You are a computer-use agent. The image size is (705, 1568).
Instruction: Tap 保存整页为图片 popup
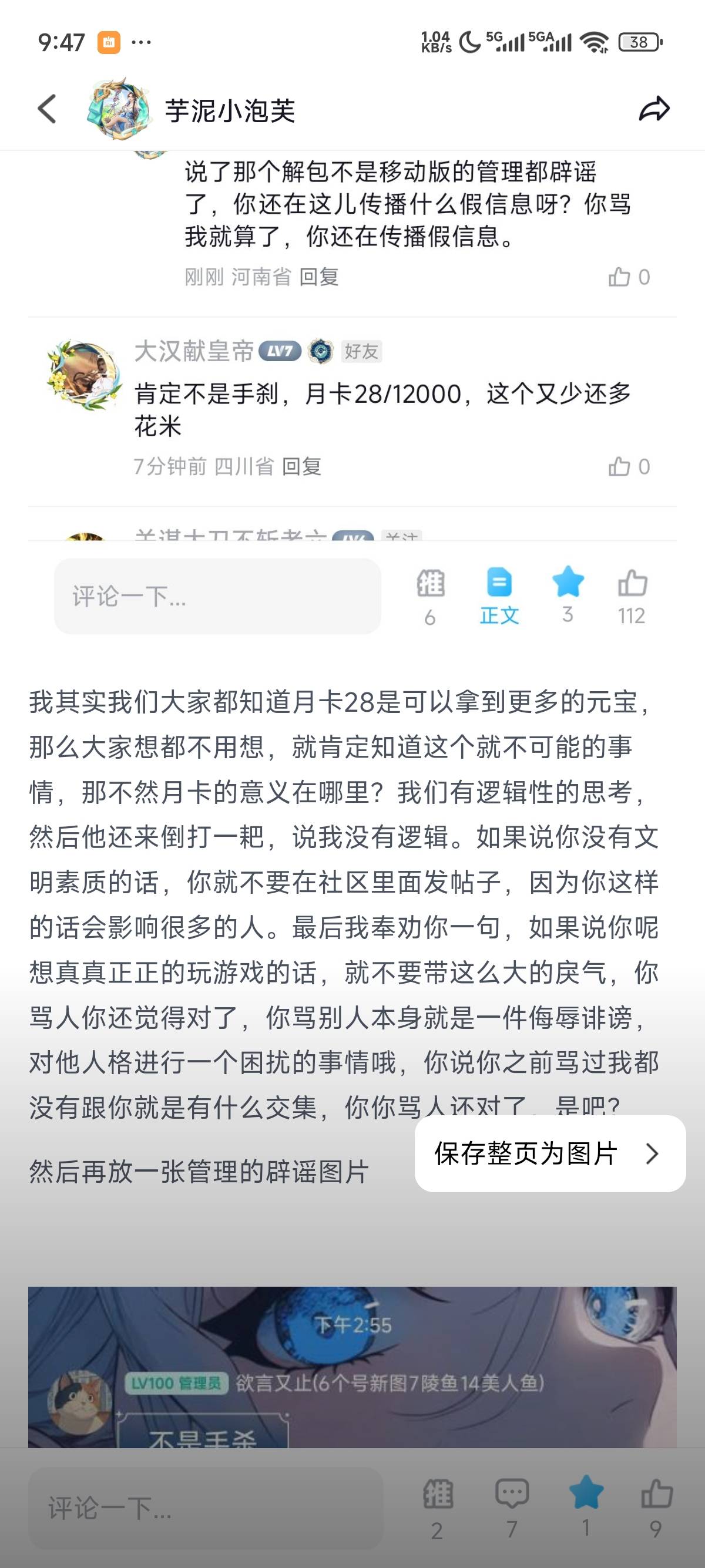[550, 1153]
